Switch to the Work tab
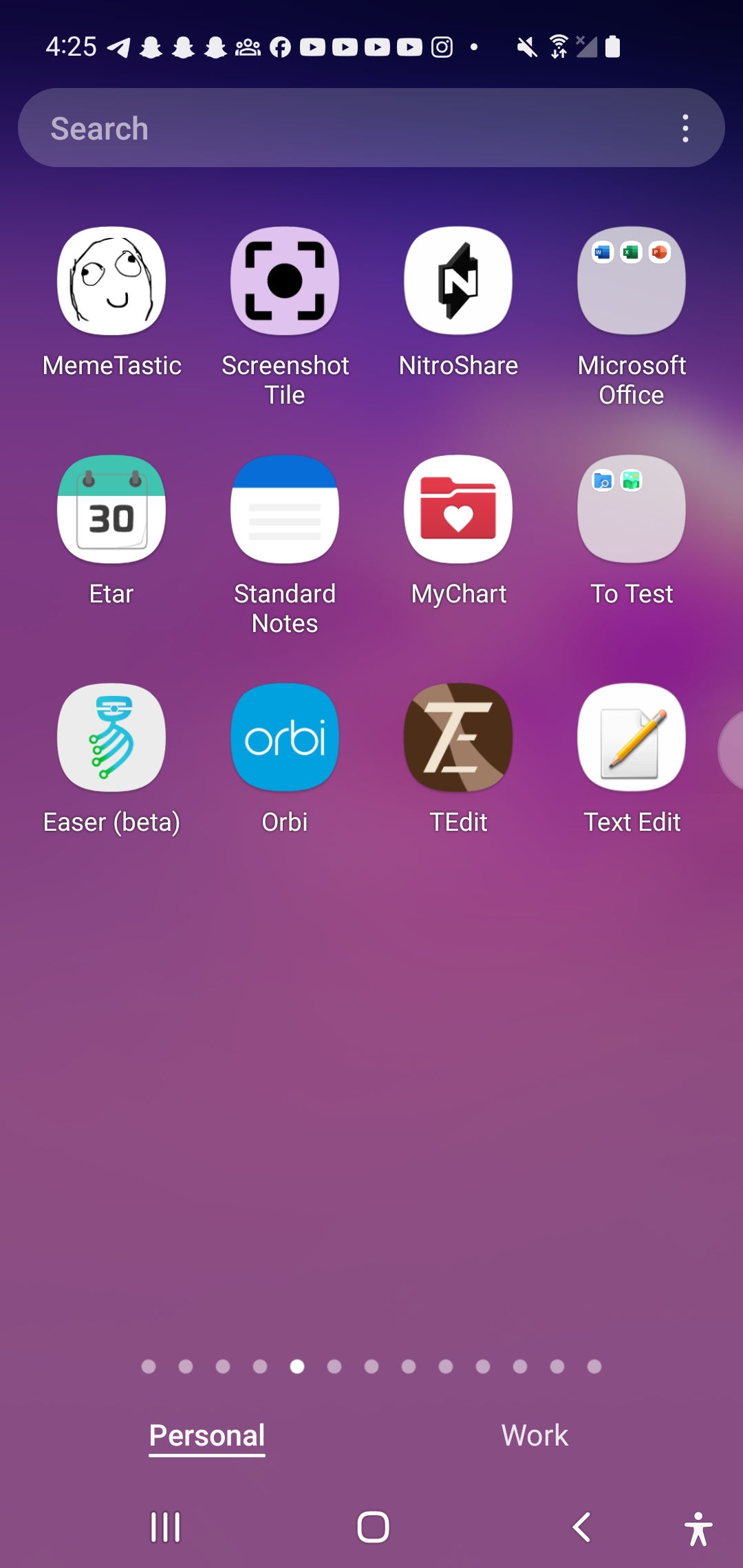The image size is (743, 1568). (x=535, y=1435)
